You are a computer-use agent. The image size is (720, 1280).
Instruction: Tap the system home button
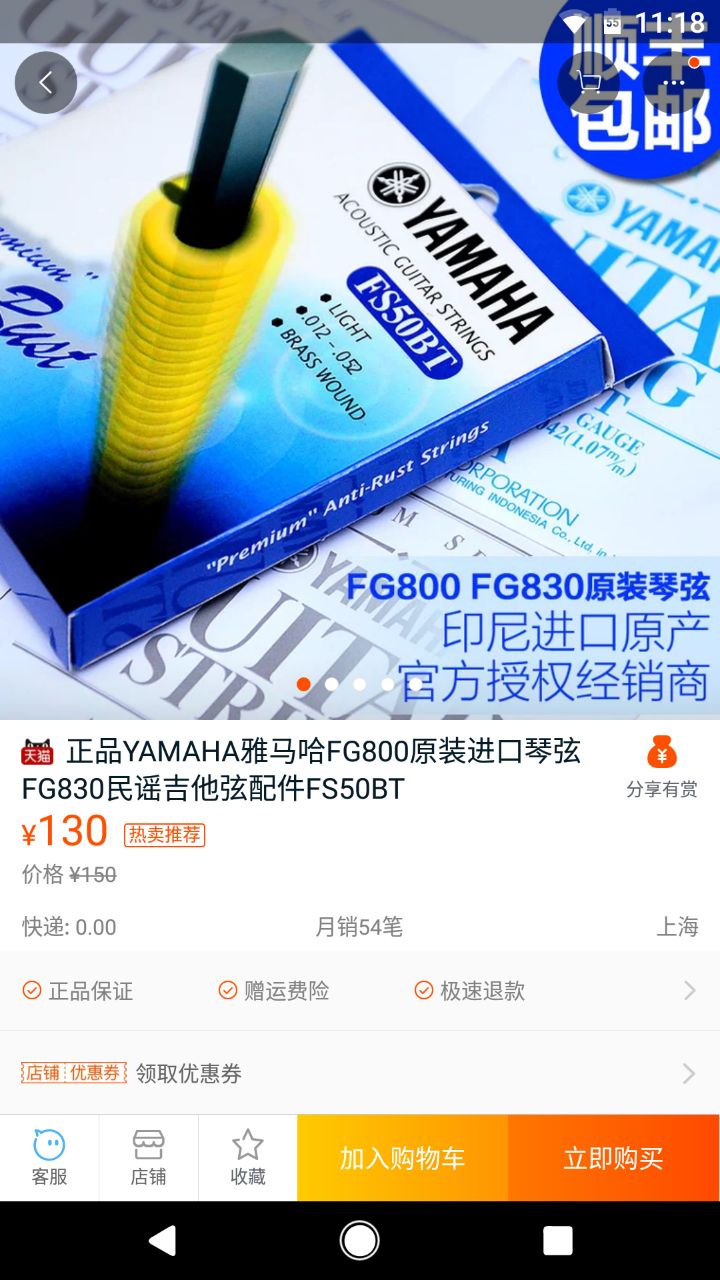pos(360,1241)
